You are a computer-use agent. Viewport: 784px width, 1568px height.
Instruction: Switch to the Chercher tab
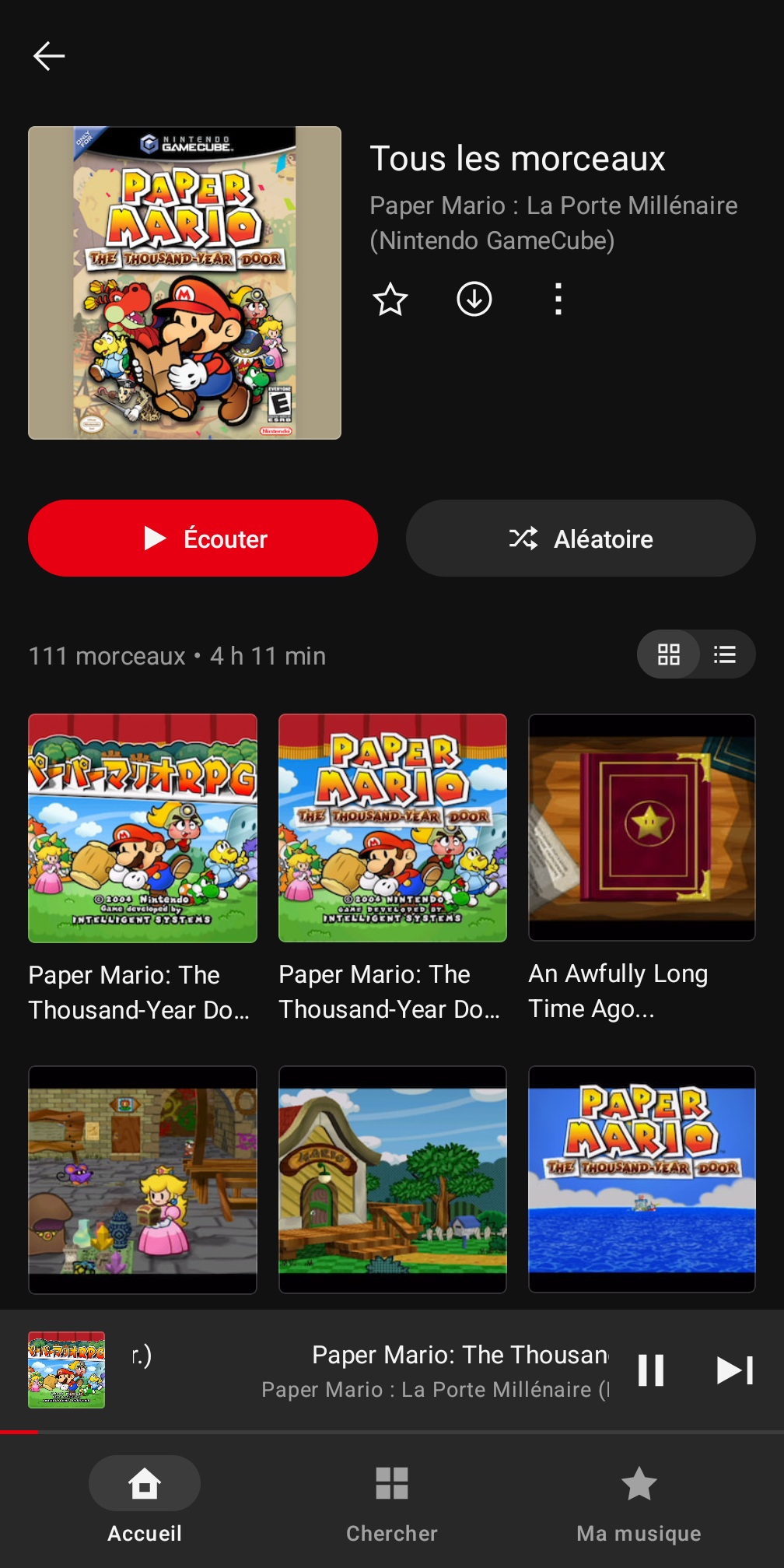(x=392, y=1500)
